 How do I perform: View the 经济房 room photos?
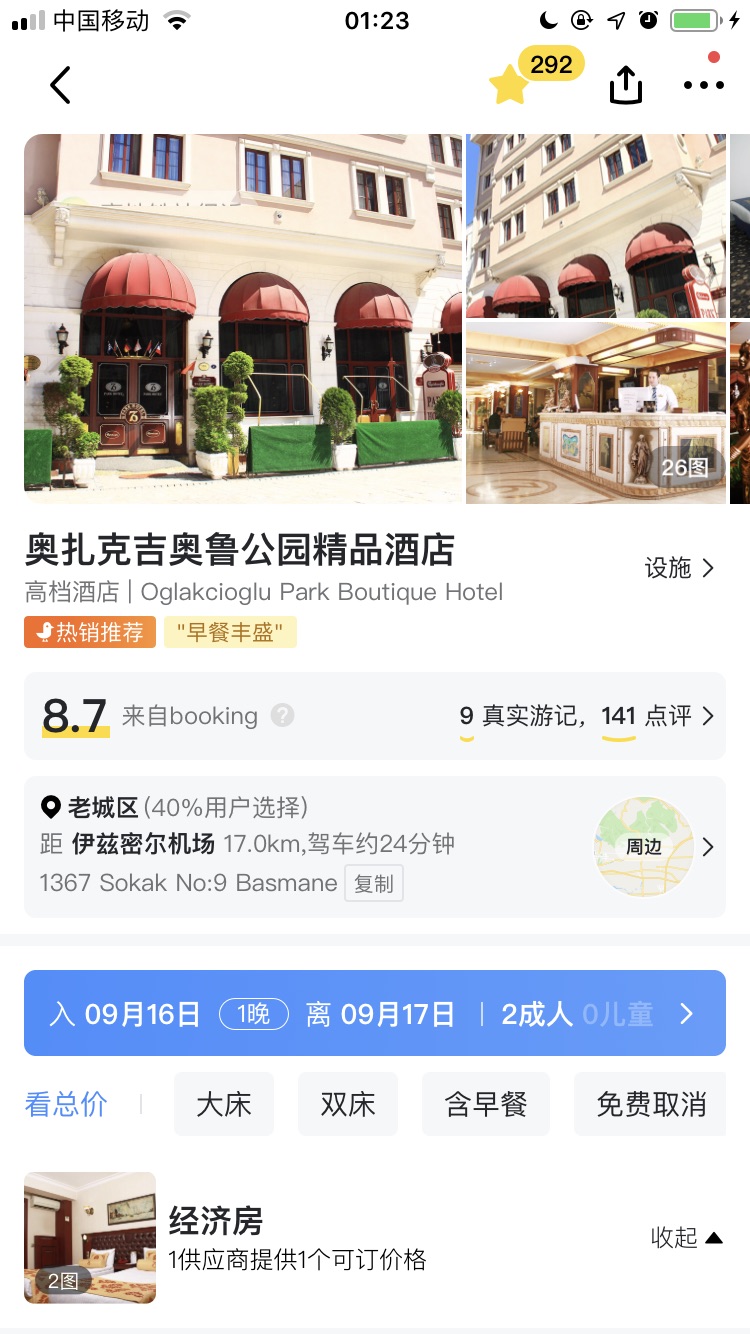[90, 1238]
